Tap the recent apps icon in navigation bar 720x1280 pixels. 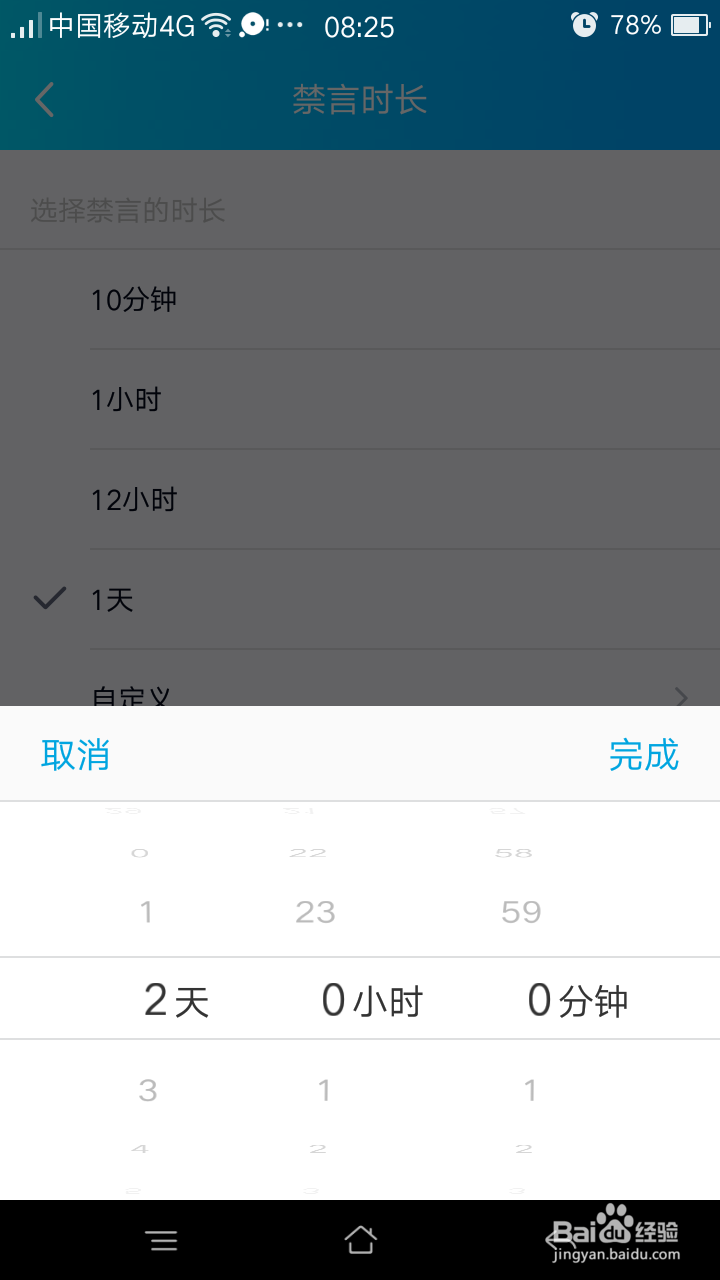tap(163, 1240)
